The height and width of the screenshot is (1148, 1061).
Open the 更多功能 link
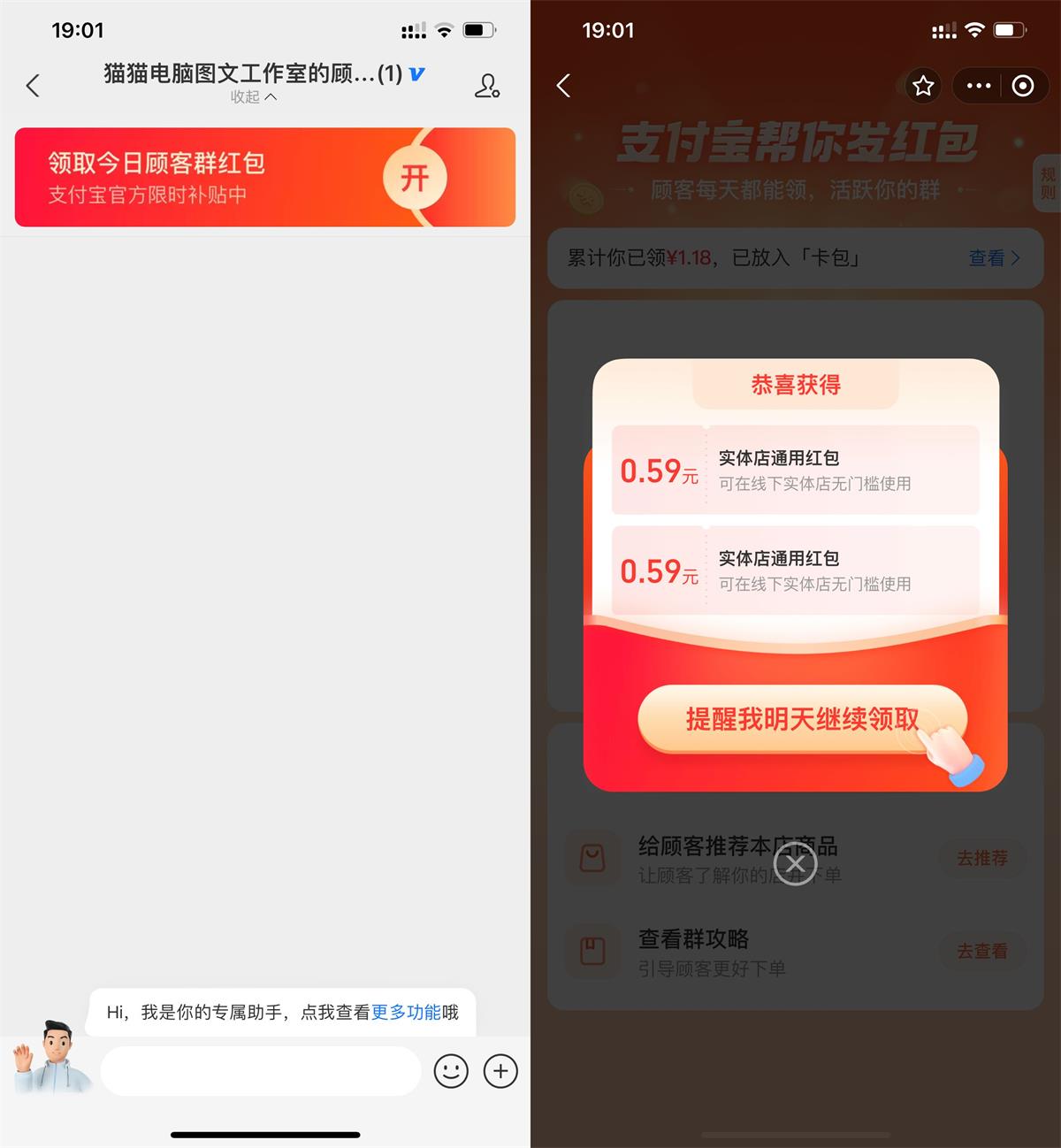[406, 1013]
